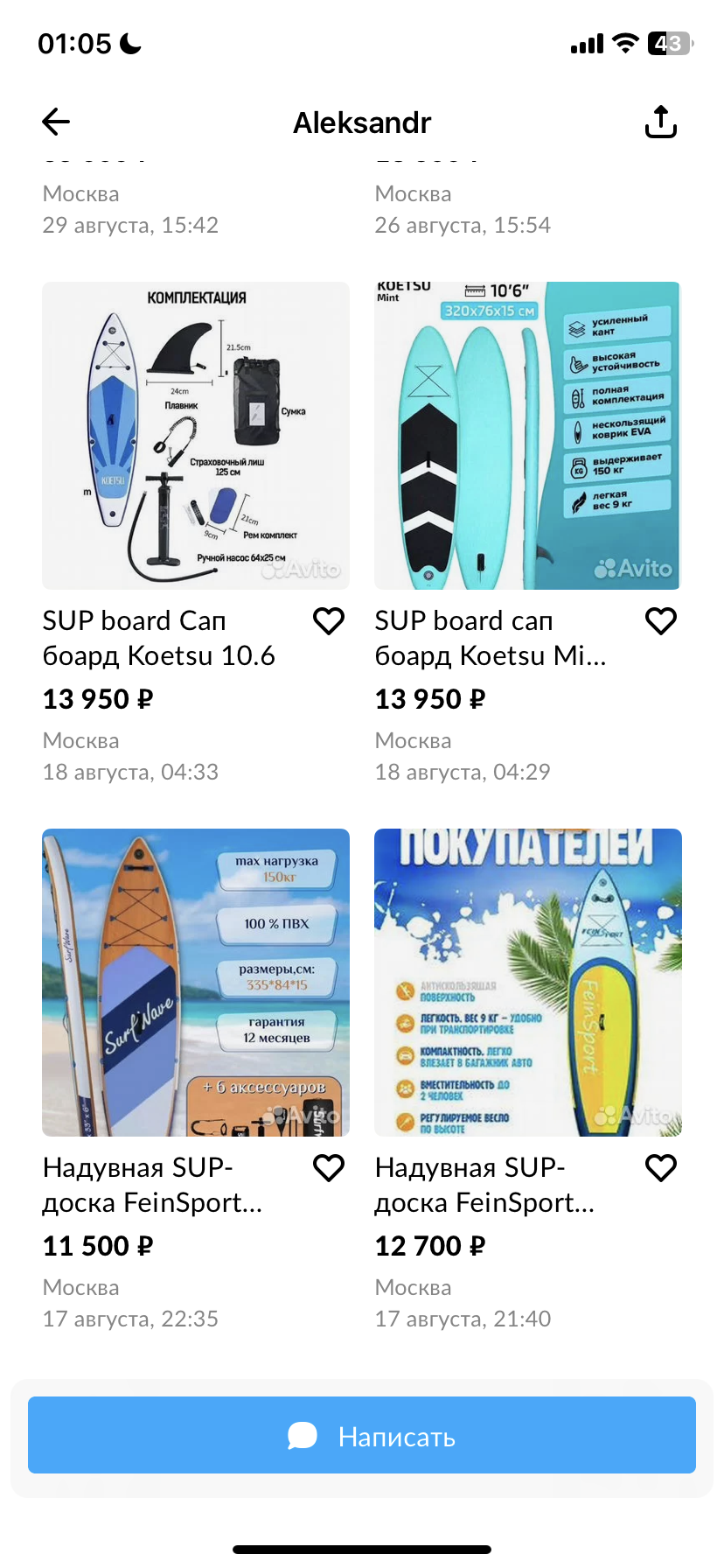The image size is (724, 1568).
Task: Add the Koetsu 10.6 board to favorites
Action: 329,621
